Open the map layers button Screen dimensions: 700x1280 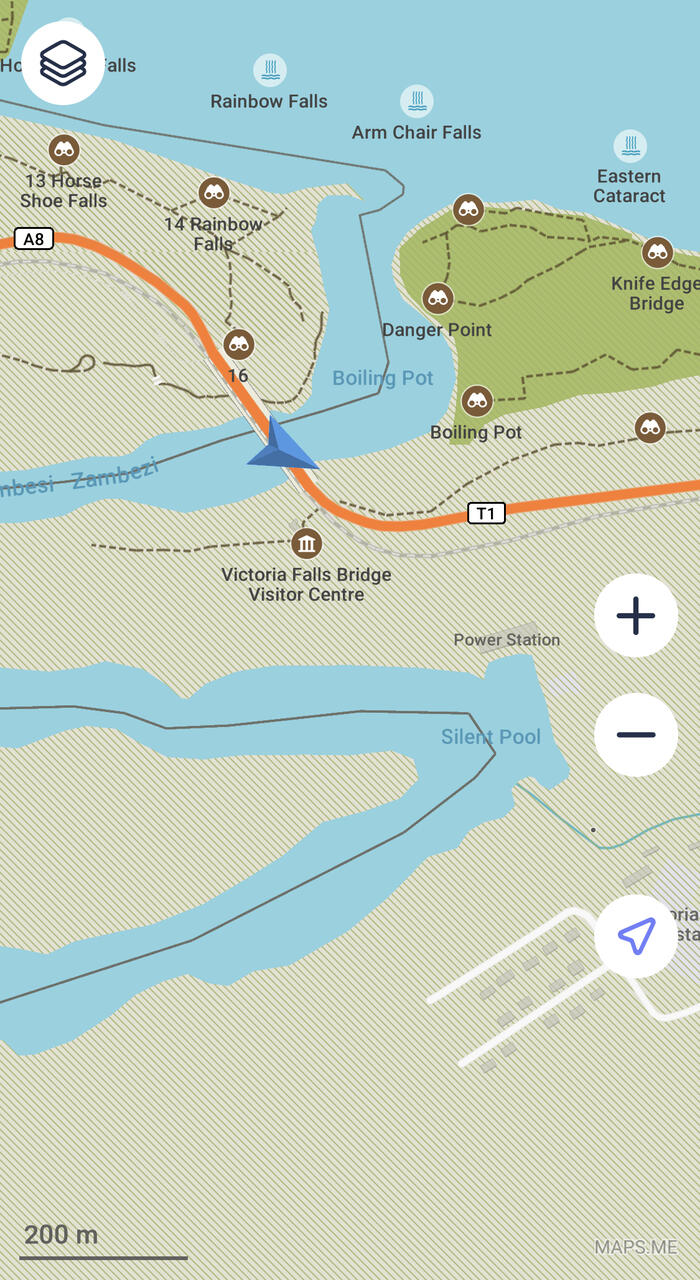63,62
